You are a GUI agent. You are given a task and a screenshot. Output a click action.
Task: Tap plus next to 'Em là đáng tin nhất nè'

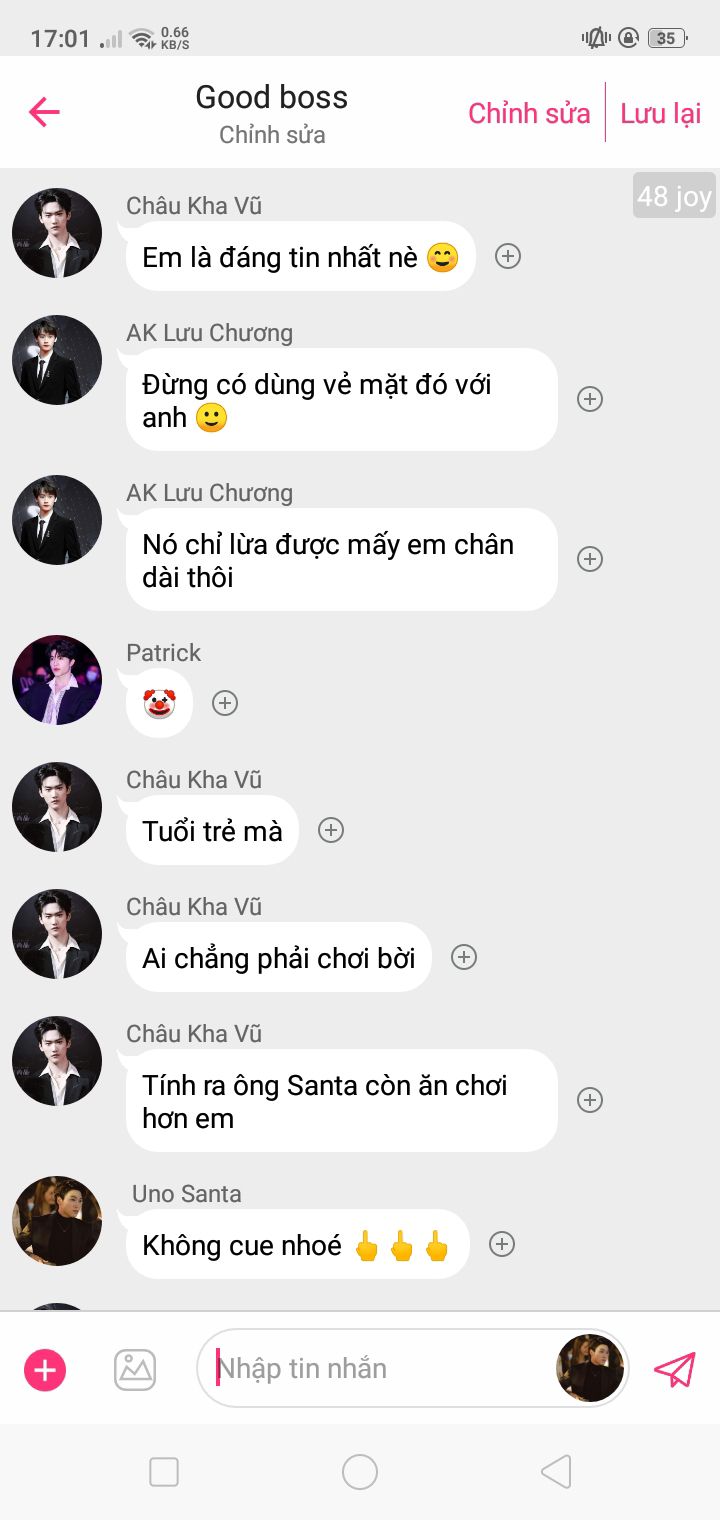coord(508,257)
